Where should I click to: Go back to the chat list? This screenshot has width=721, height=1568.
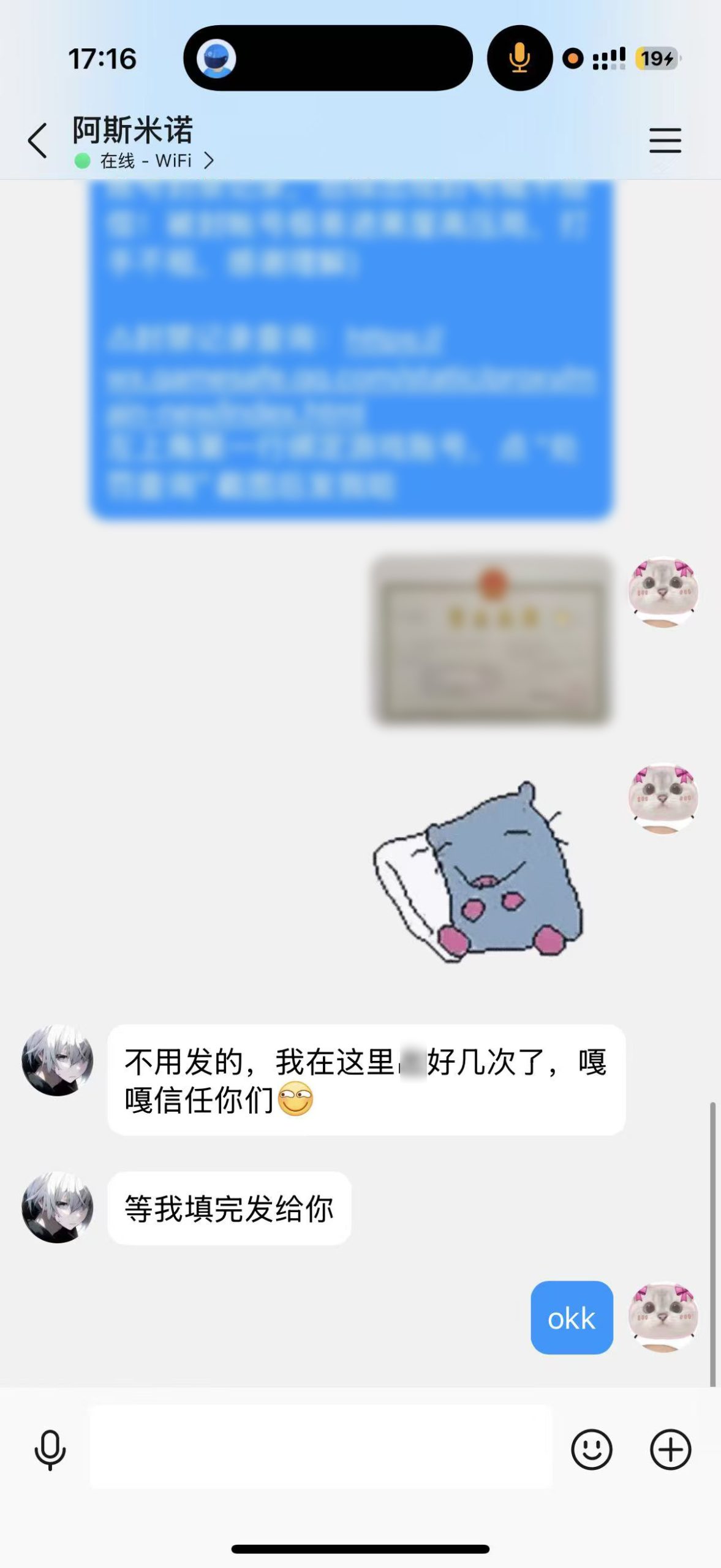pos(38,141)
